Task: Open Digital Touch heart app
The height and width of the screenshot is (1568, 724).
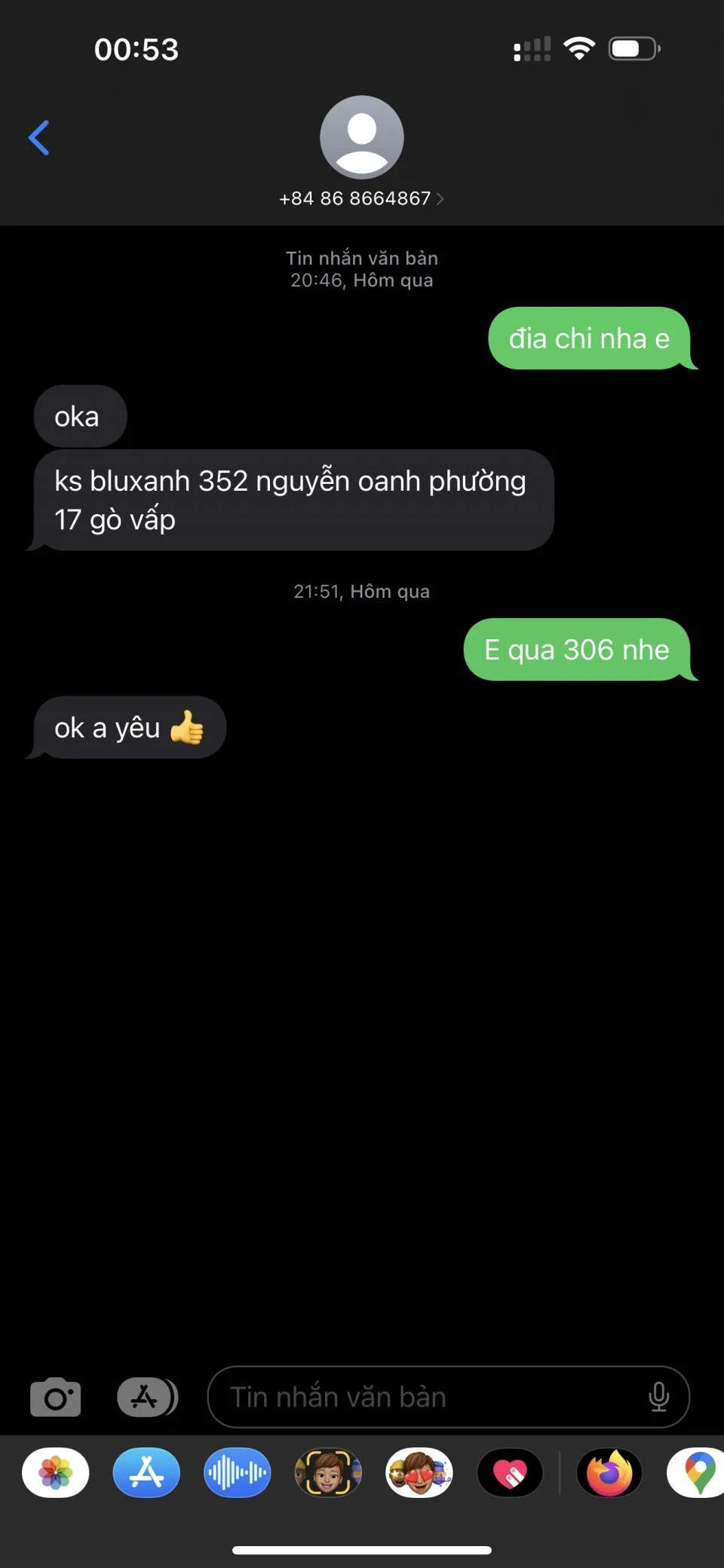Action: point(511,1472)
